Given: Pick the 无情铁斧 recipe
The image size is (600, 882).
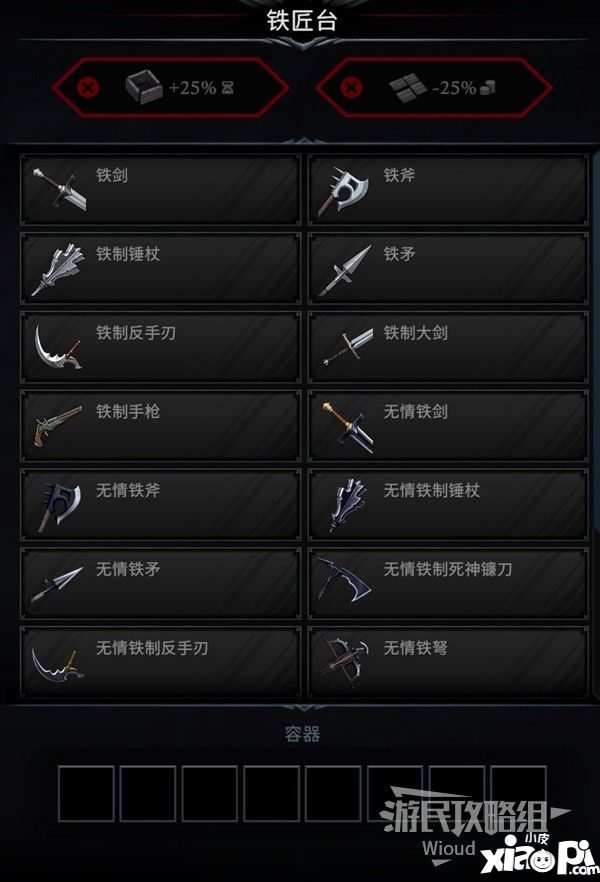Looking at the screenshot, I should click(160, 504).
